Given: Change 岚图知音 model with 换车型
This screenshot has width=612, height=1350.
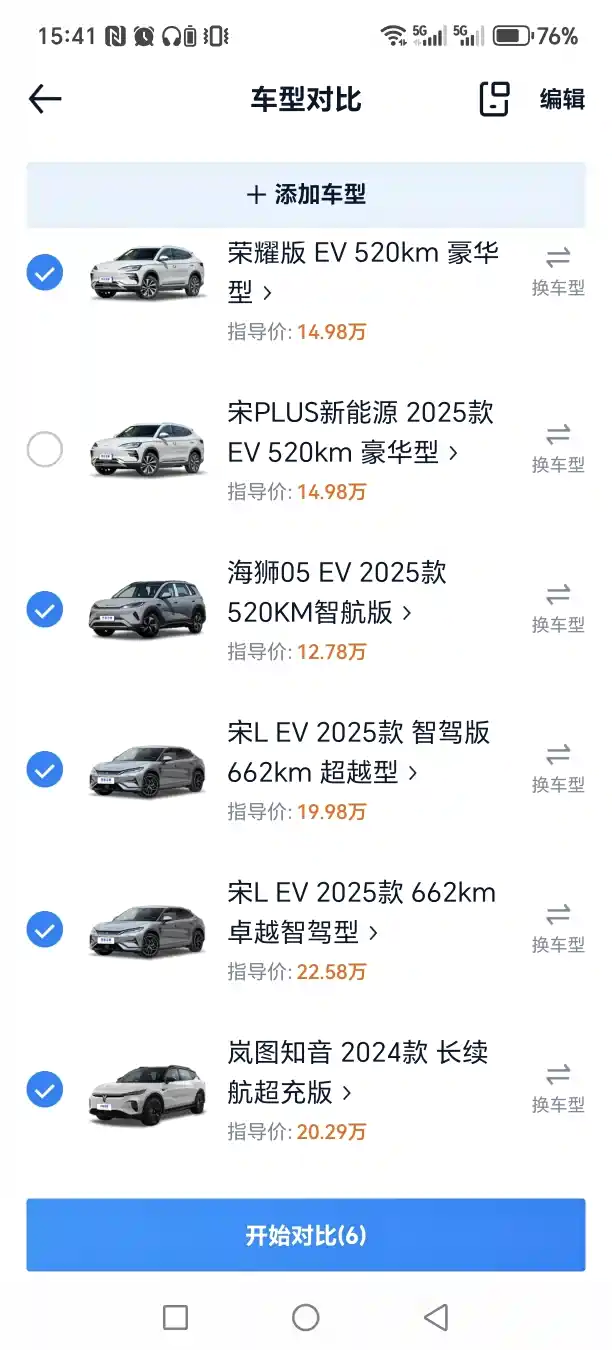Looking at the screenshot, I should [558, 1088].
